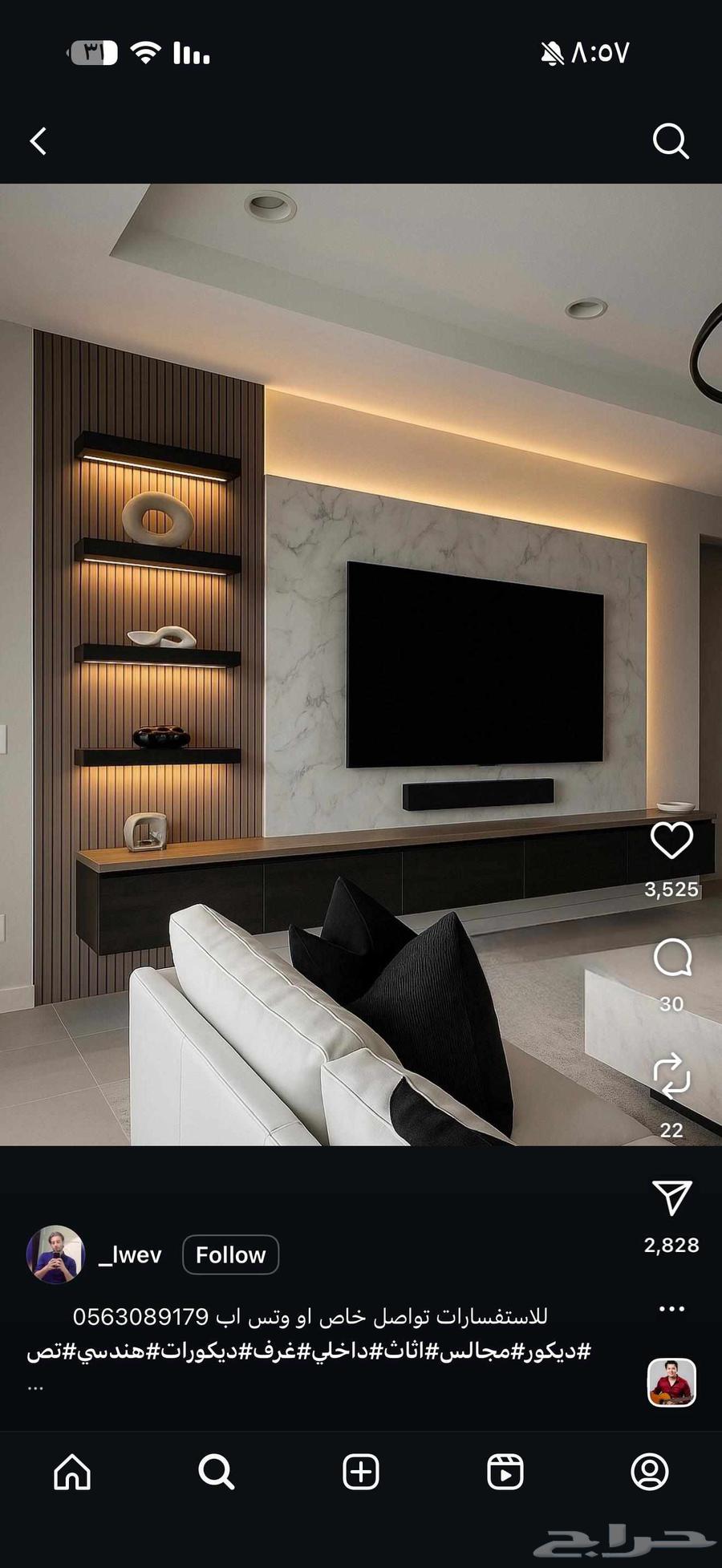Open the three-dot more options menu

[671, 1309]
